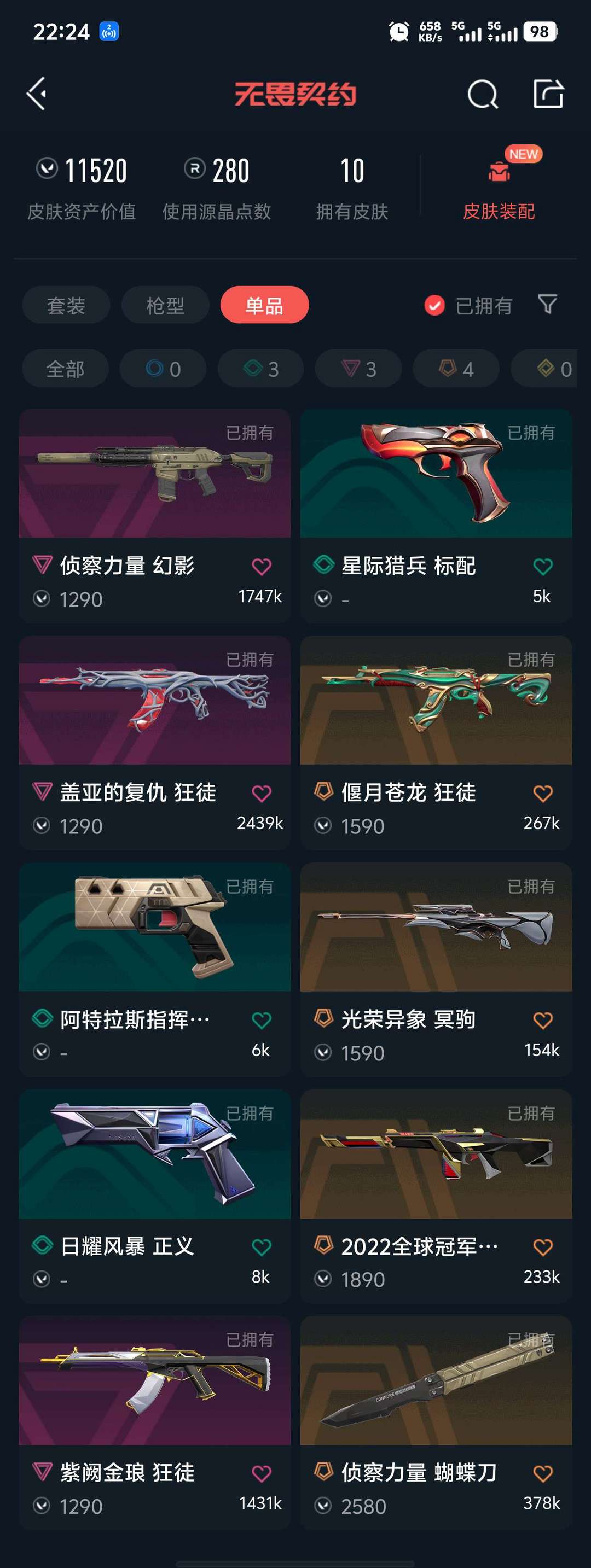The width and height of the screenshot is (591, 1568).
Task: Open the search icon in the header
Action: pyautogui.click(x=483, y=95)
